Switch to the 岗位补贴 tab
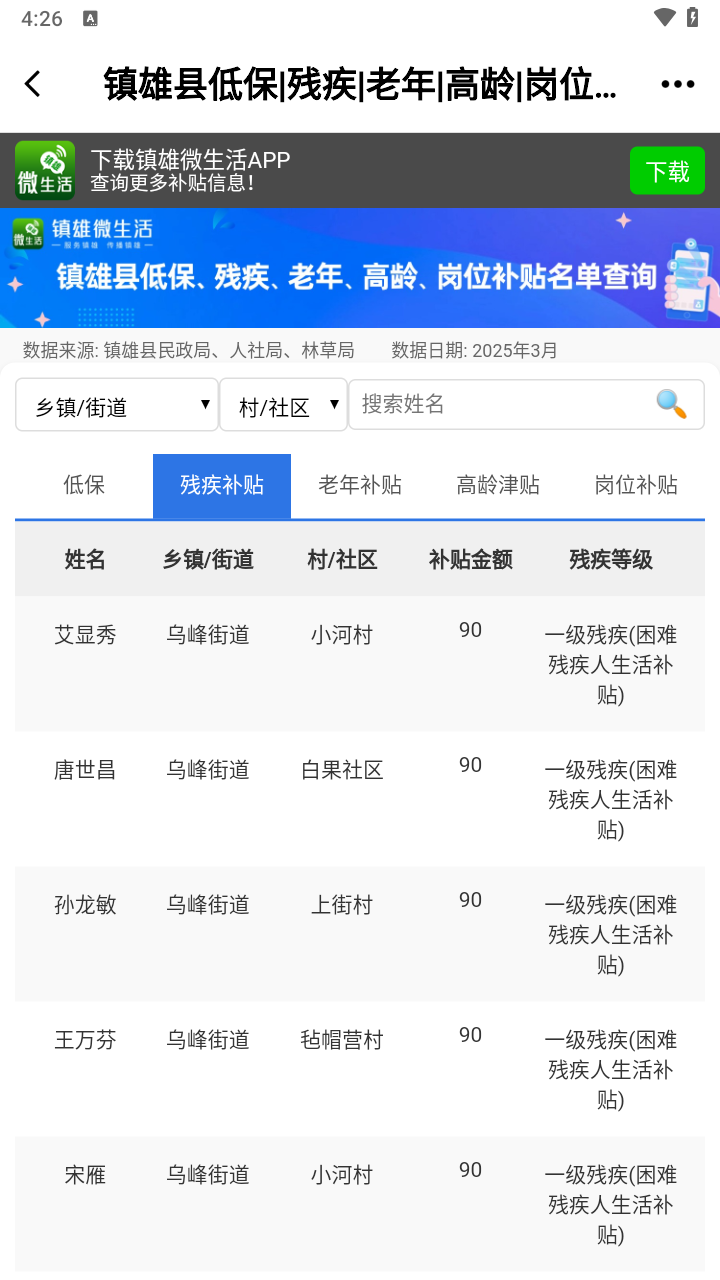The height and width of the screenshot is (1280, 720). click(x=636, y=486)
